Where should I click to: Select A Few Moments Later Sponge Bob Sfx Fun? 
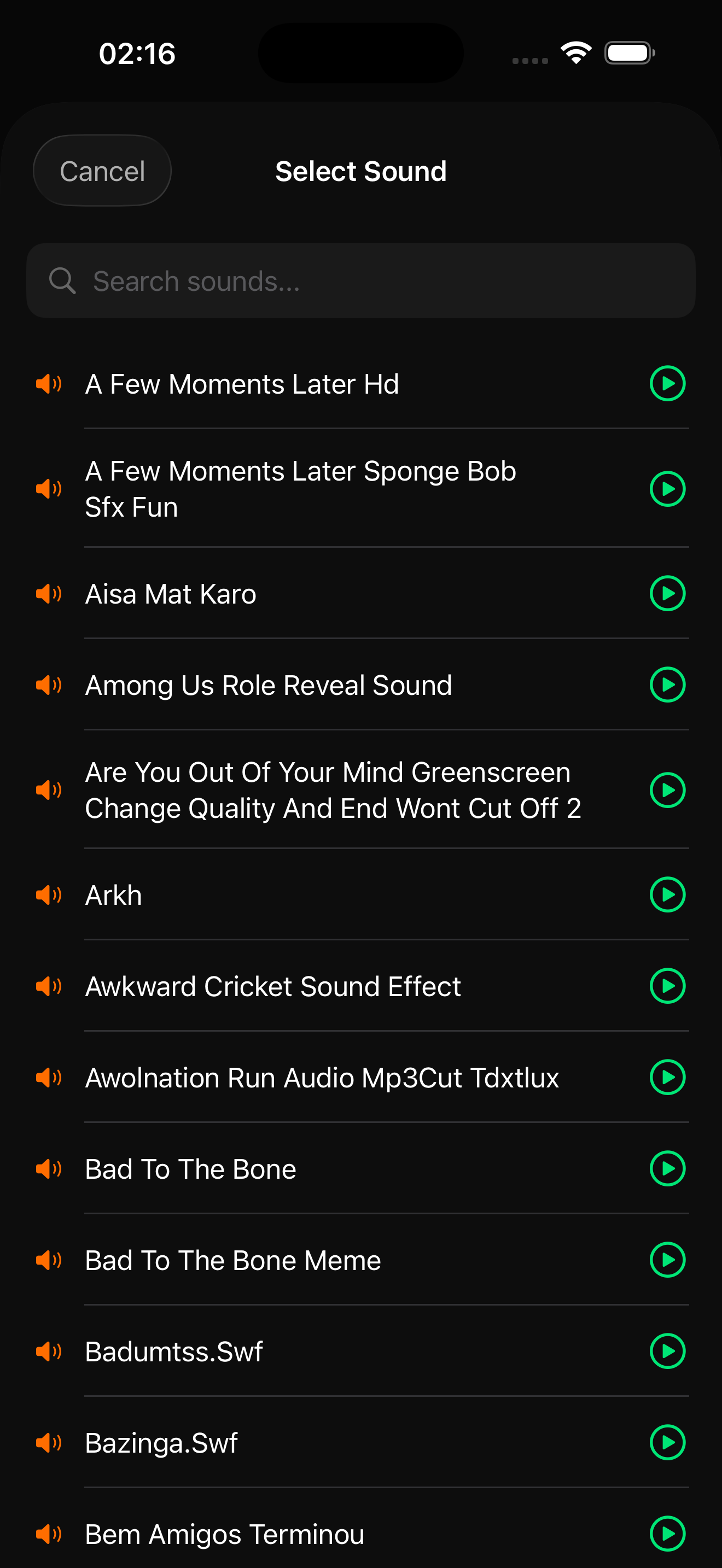click(300, 489)
